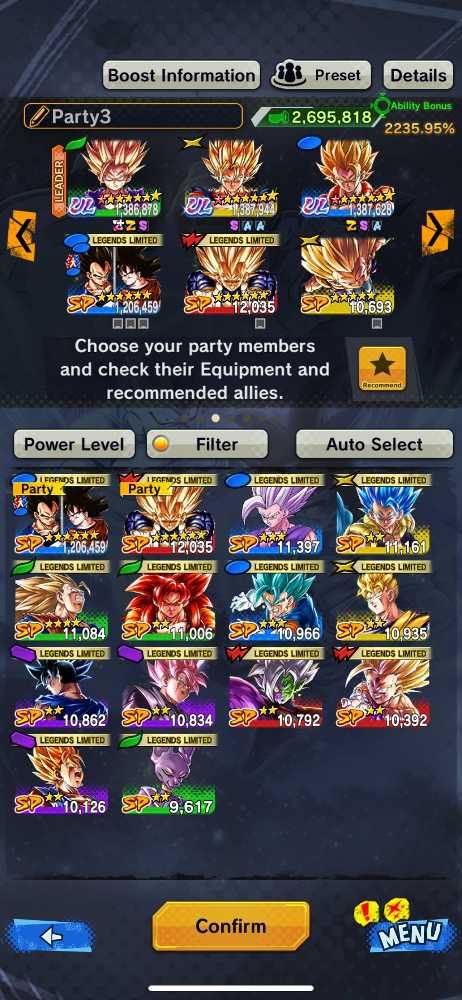Open the Filter options
Screen dimensions: 462x1000
207,444
